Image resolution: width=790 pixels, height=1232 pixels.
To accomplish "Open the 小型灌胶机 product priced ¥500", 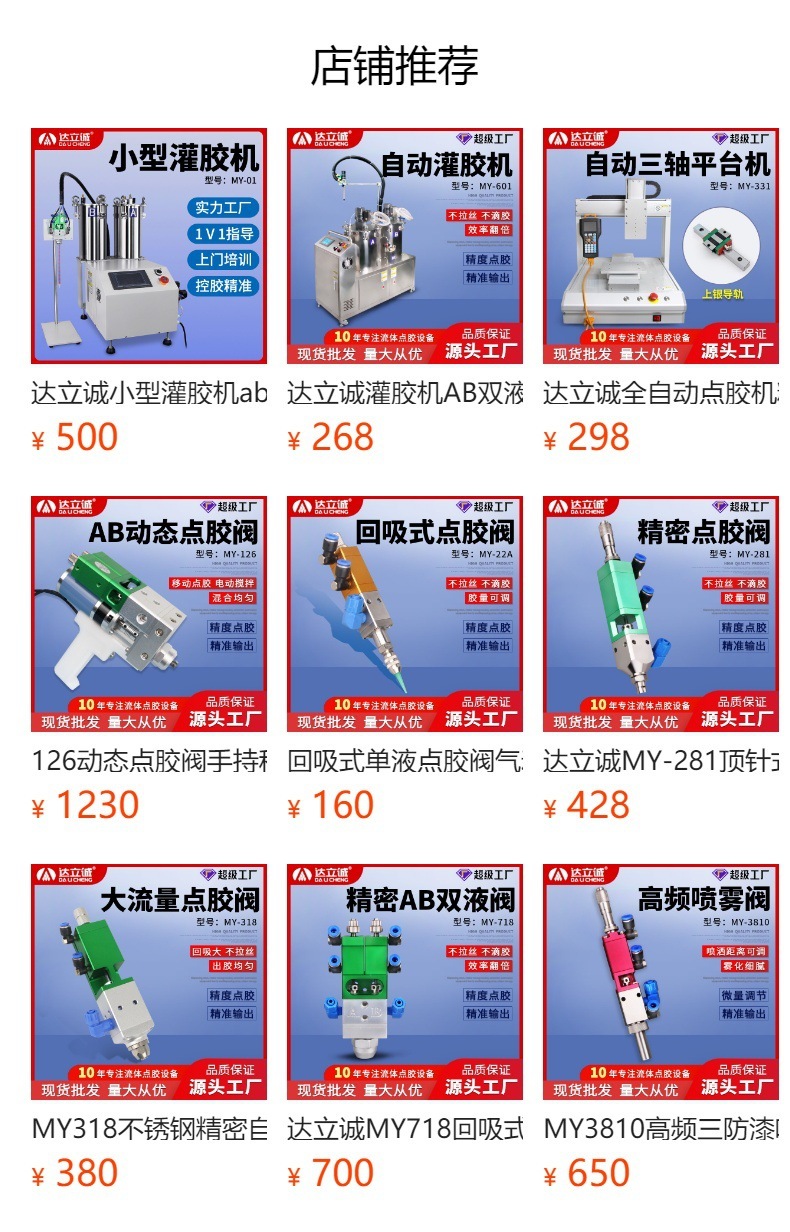I will coord(149,246).
